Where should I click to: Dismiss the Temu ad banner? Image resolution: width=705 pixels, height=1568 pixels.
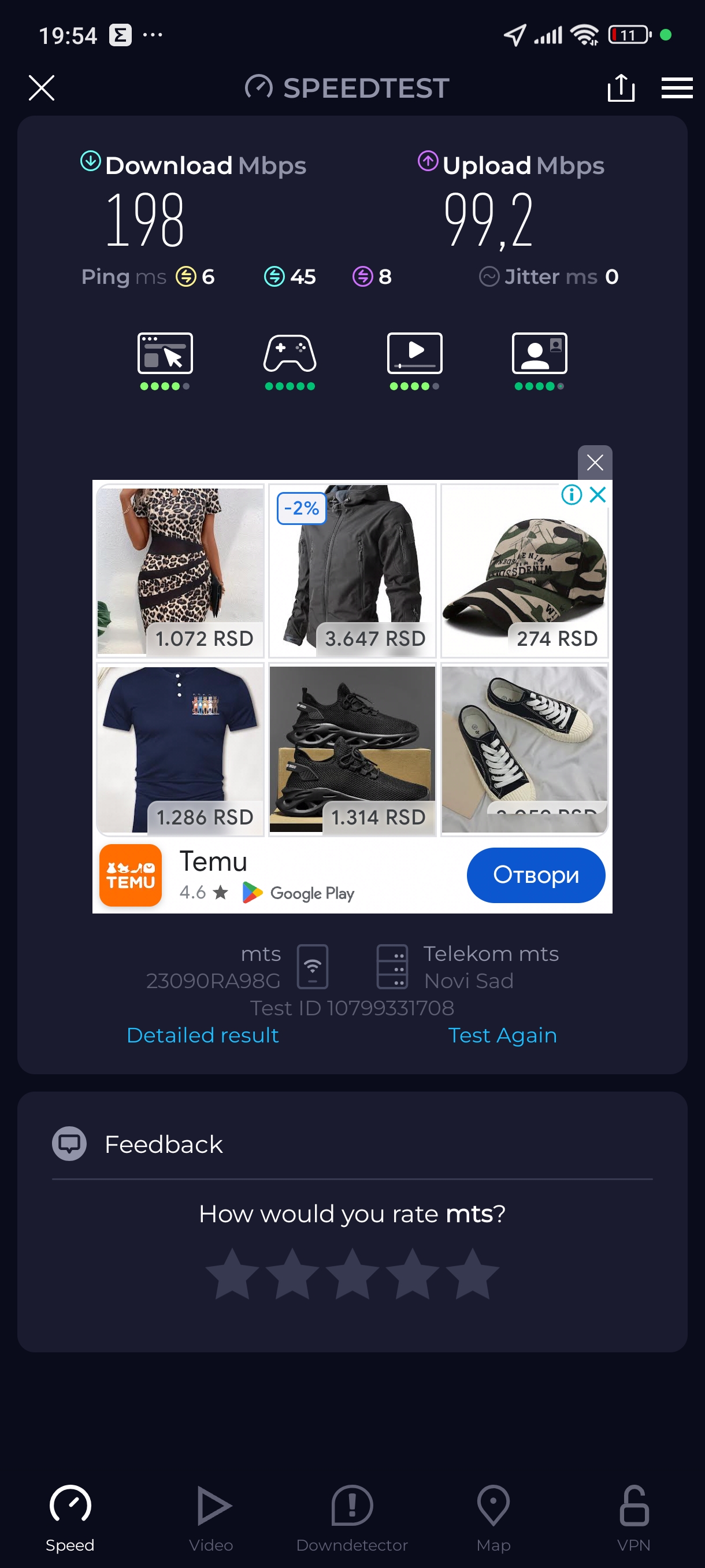pyautogui.click(x=594, y=463)
